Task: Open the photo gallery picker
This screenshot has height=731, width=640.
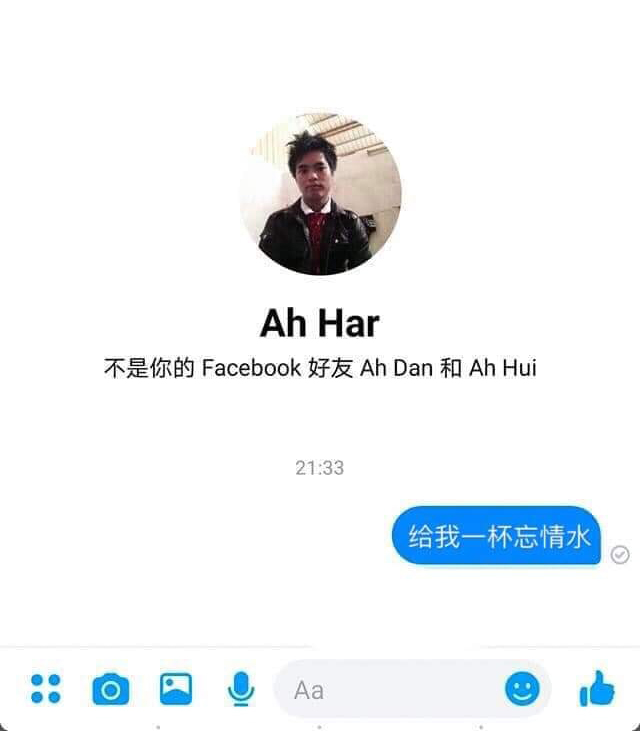Action: click(x=176, y=688)
